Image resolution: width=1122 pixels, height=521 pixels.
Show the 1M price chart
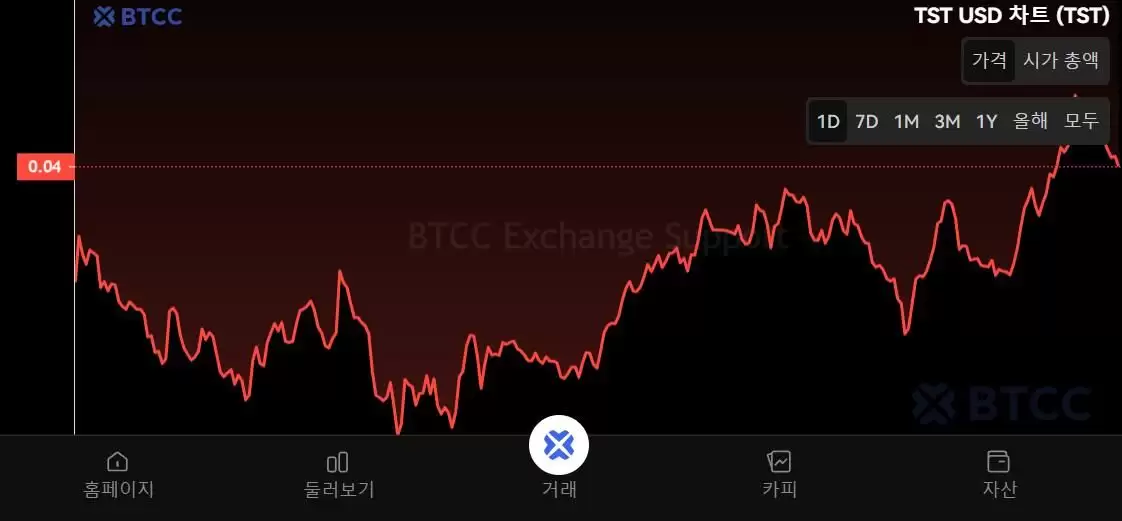point(906,122)
